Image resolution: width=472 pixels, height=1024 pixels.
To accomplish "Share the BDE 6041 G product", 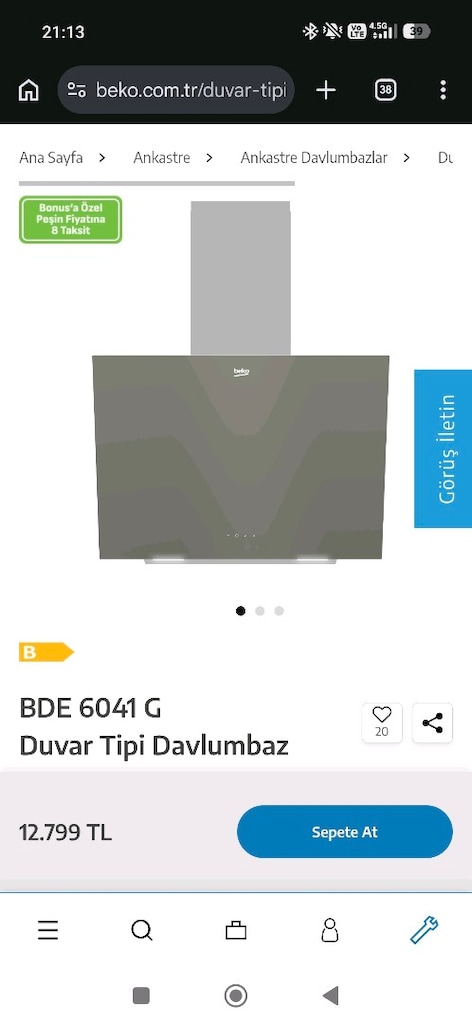I will pos(432,723).
